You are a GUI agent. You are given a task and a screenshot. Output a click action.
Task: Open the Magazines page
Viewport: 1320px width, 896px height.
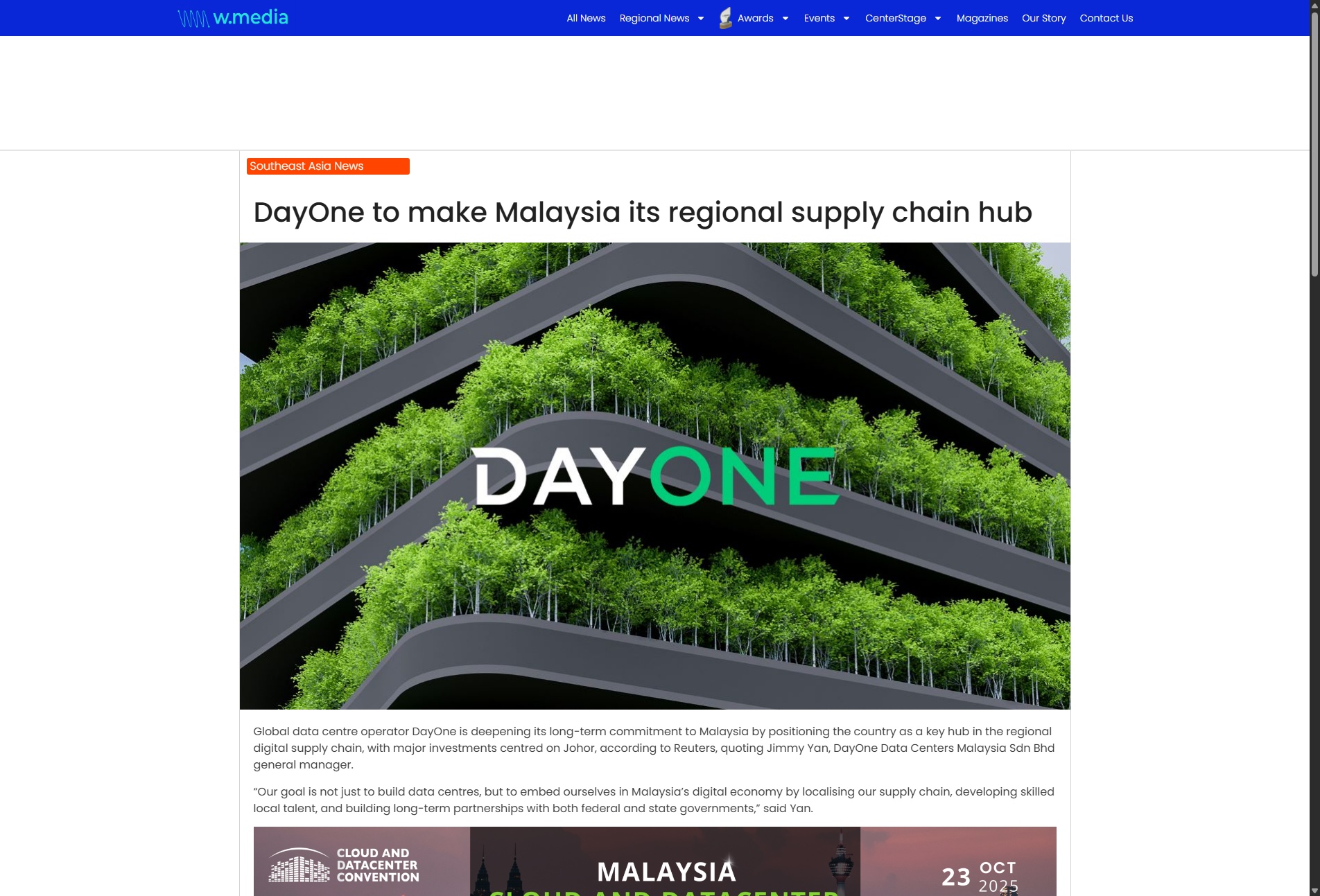[x=982, y=18]
